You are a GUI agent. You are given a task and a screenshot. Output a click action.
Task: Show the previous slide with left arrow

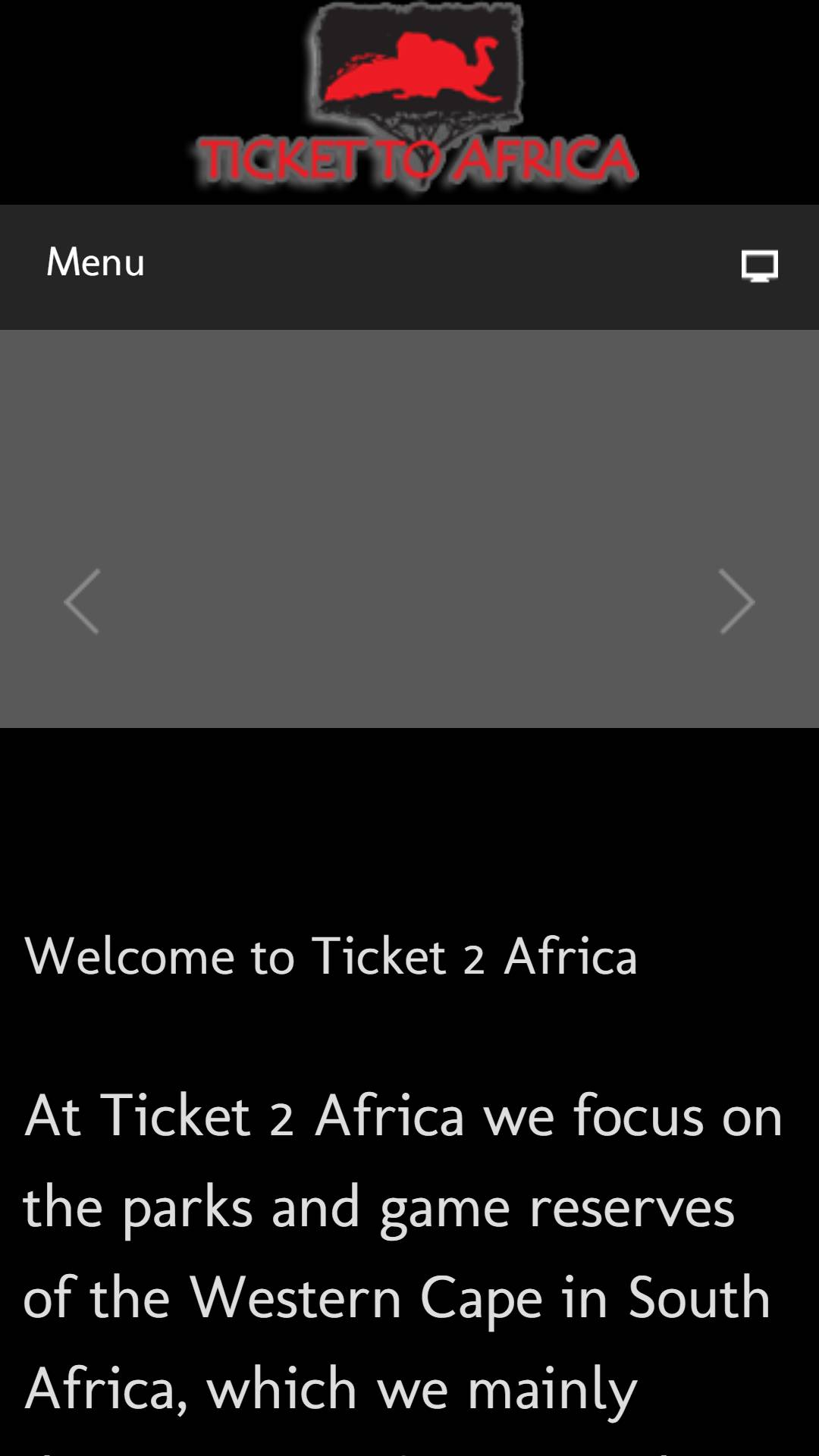coord(82,601)
